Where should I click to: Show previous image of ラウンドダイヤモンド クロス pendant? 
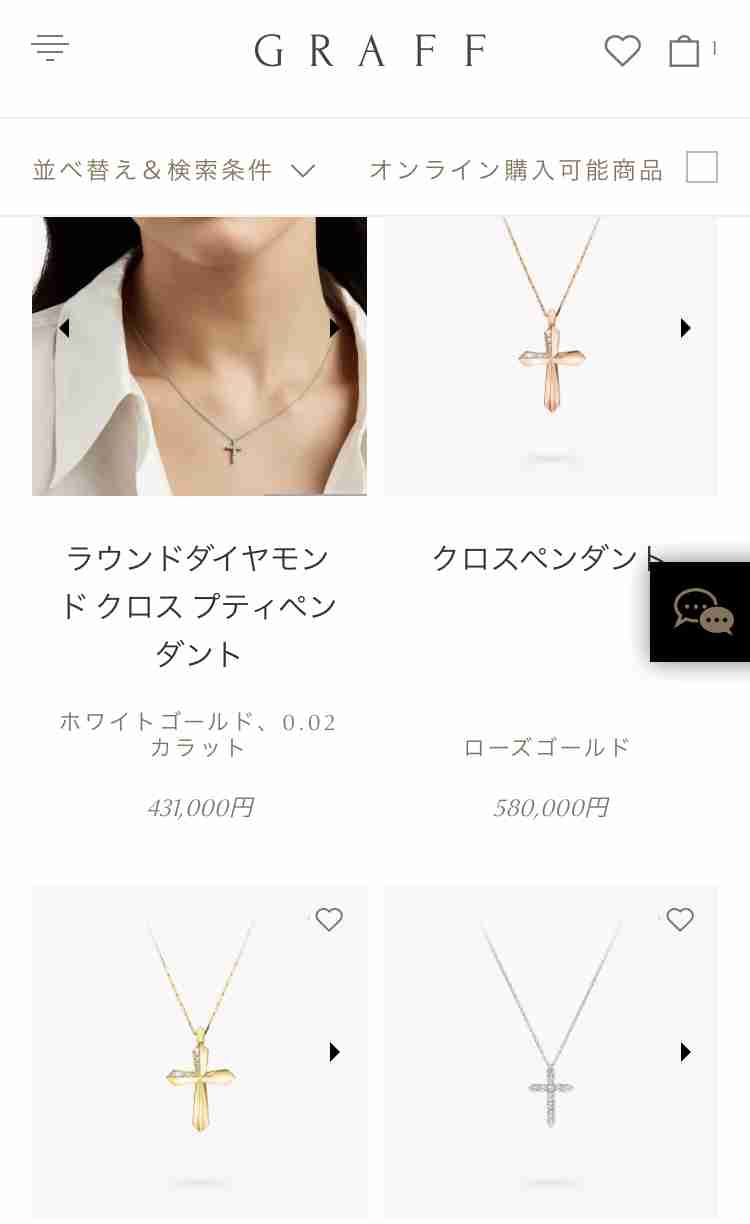point(64,328)
